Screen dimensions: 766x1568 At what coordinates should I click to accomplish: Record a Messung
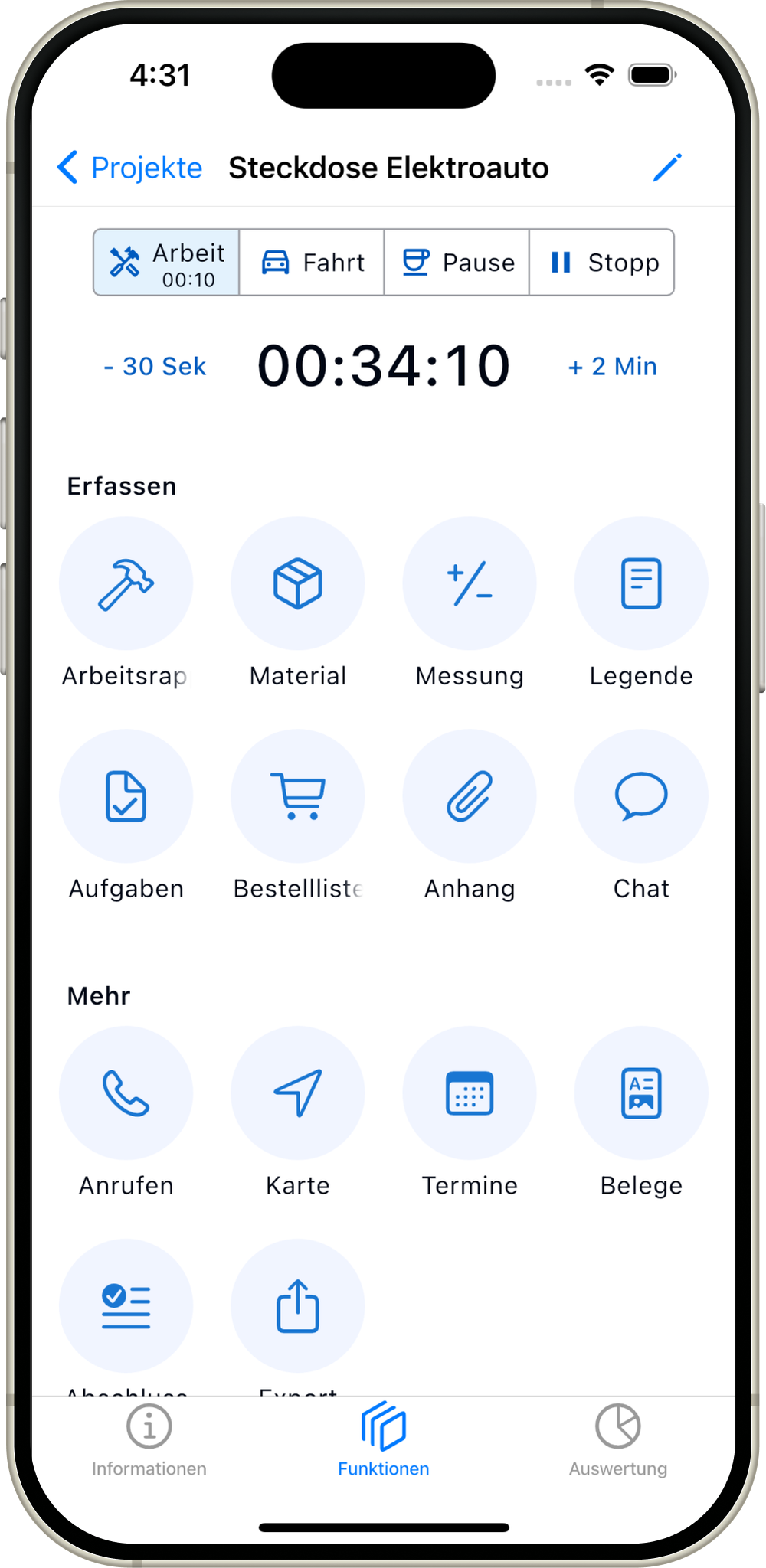coord(470,583)
